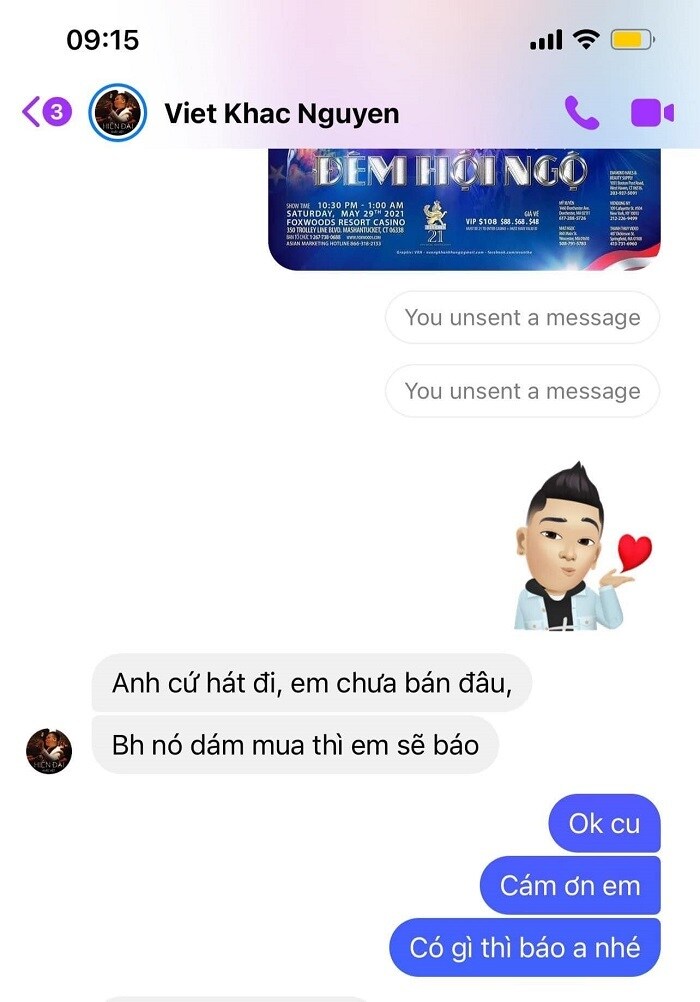Start a video call with Viet Khac Nguyen
The height and width of the screenshot is (1002, 700).
pos(652,112)
